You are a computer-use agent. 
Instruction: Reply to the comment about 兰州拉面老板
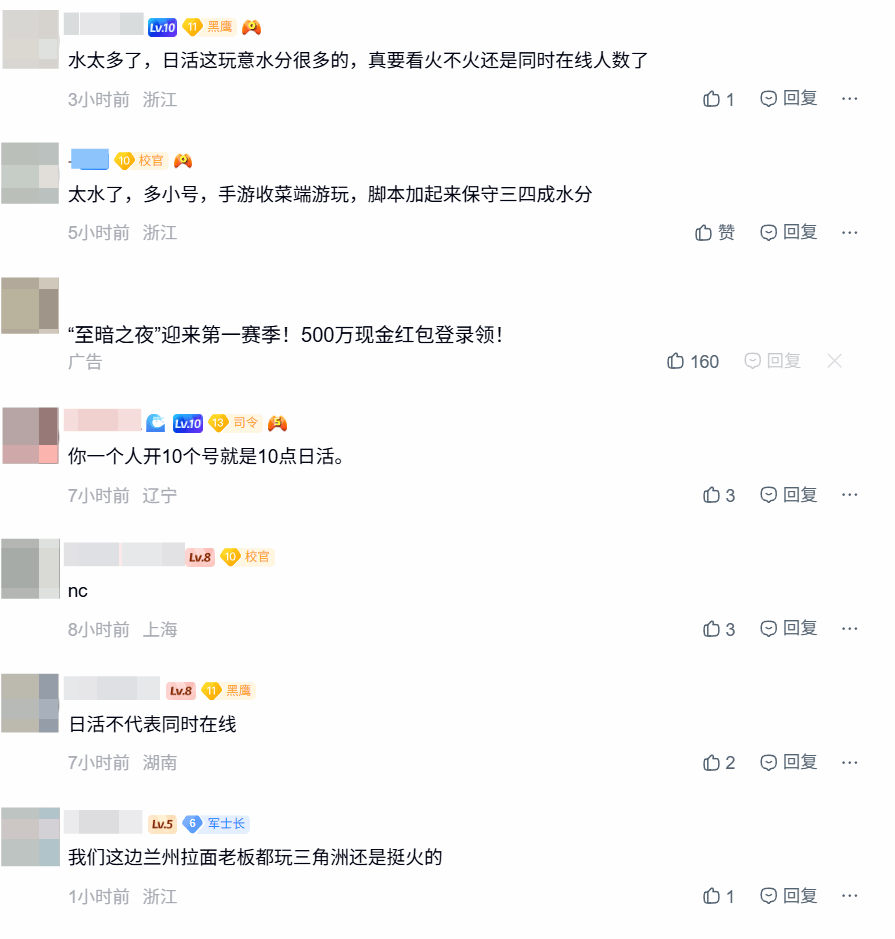789,896
